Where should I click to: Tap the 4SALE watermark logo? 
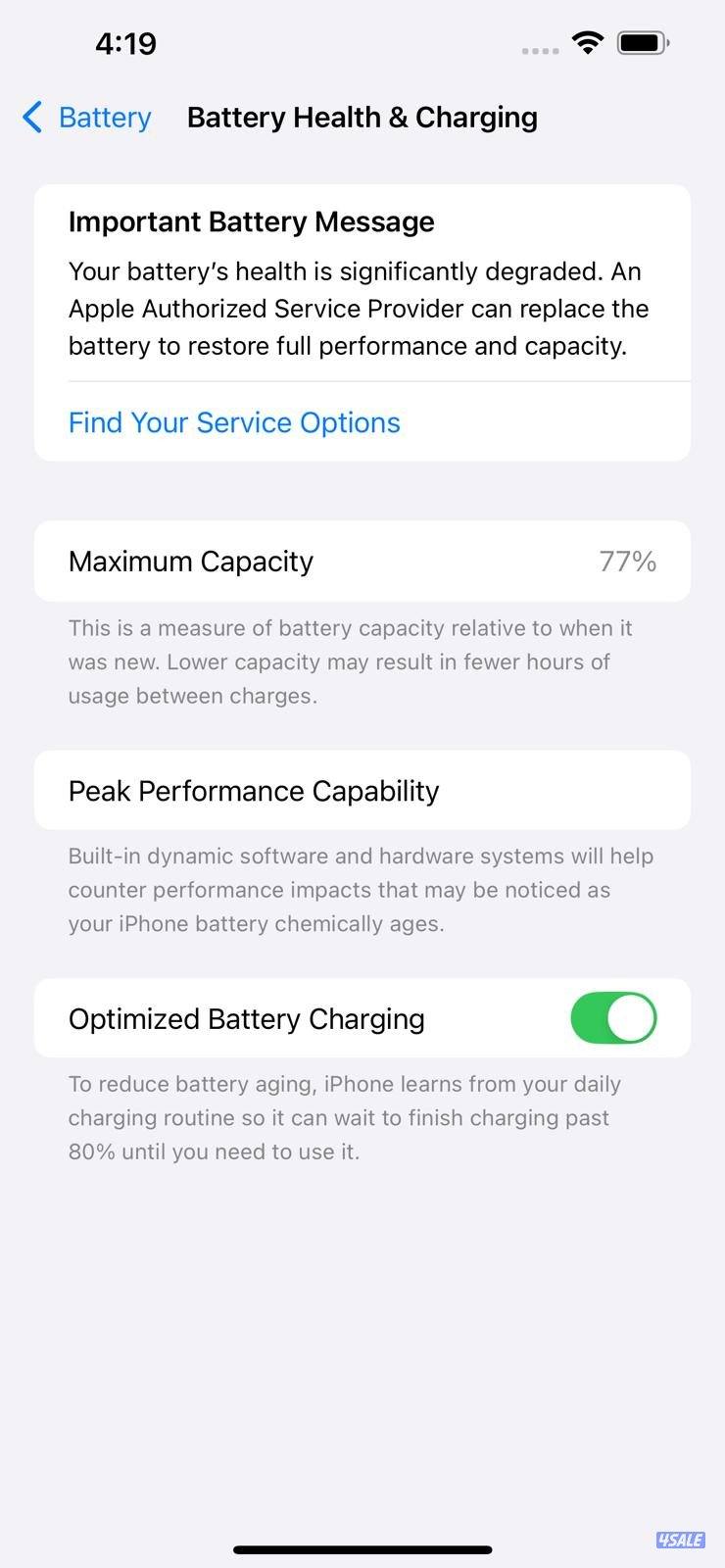click(681, 1540)
